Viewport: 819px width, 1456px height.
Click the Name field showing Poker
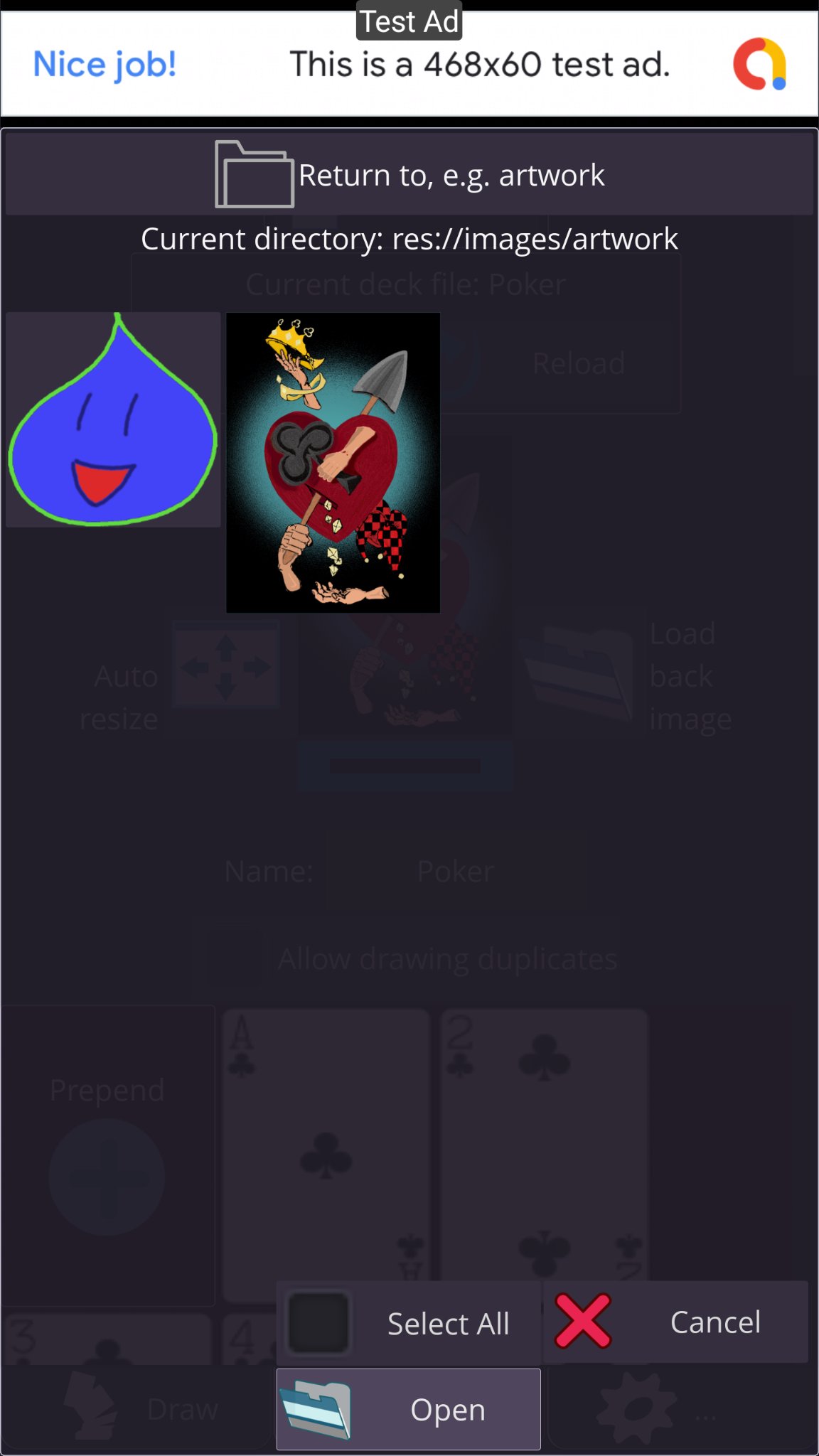pos(455,869)
